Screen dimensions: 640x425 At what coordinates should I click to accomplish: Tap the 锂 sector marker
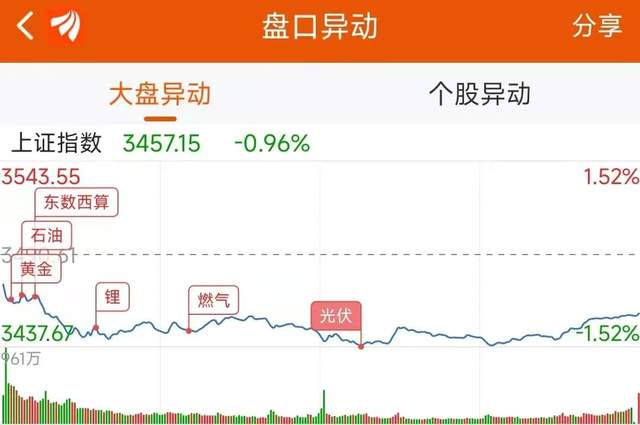pos(112,298)
